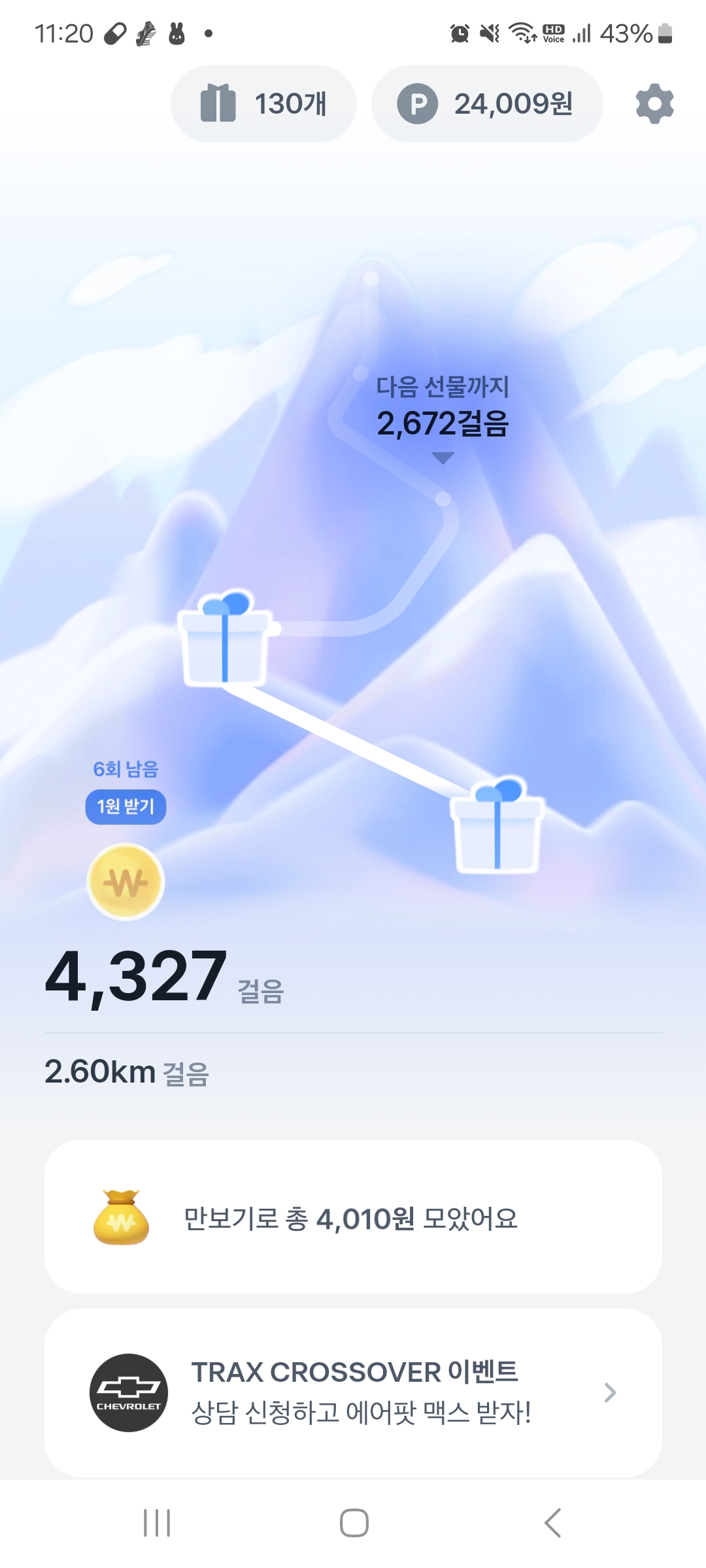
Task: Open the 만보기로 총 4,010원 모았어요 card
Action: coord(353,1217)
